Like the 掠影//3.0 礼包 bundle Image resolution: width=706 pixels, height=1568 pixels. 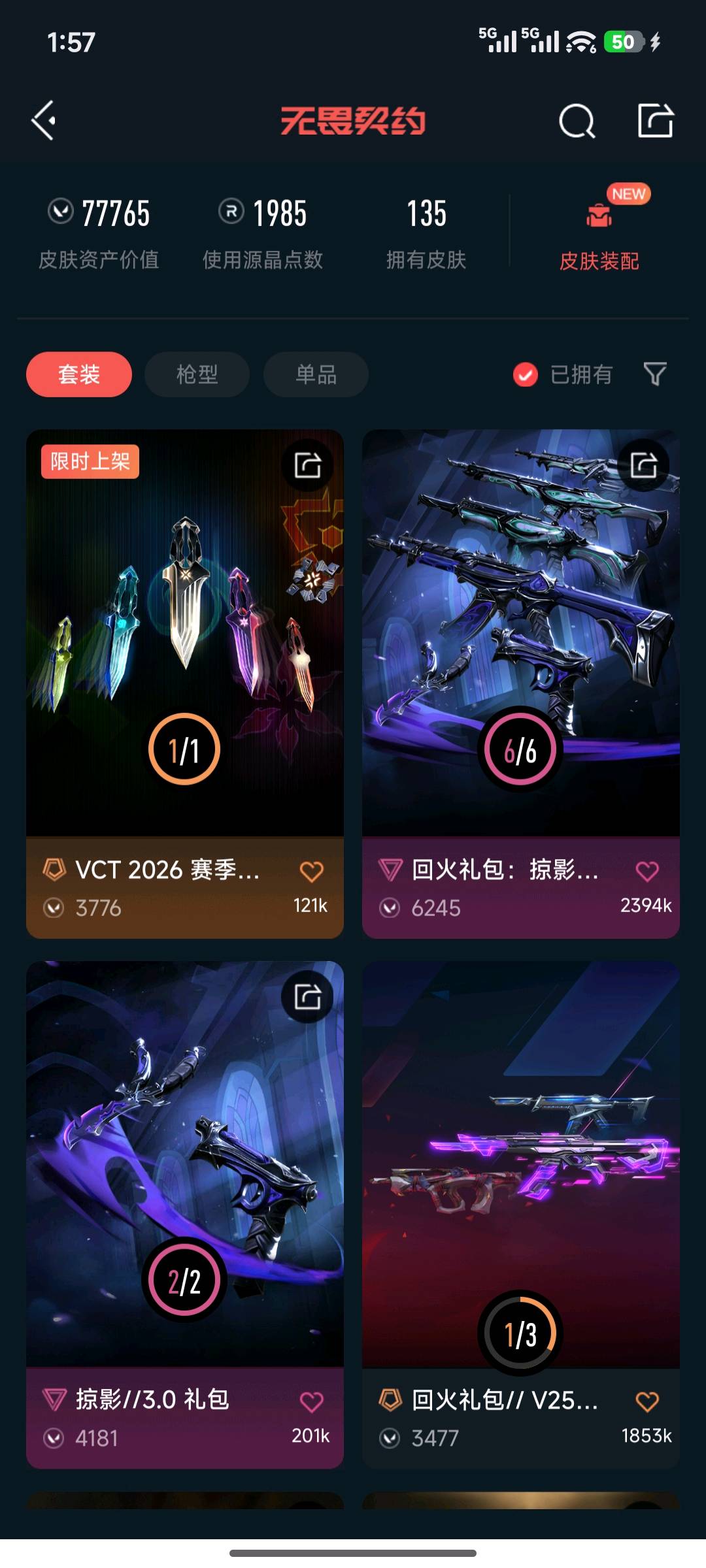[x=311, y=1402]
